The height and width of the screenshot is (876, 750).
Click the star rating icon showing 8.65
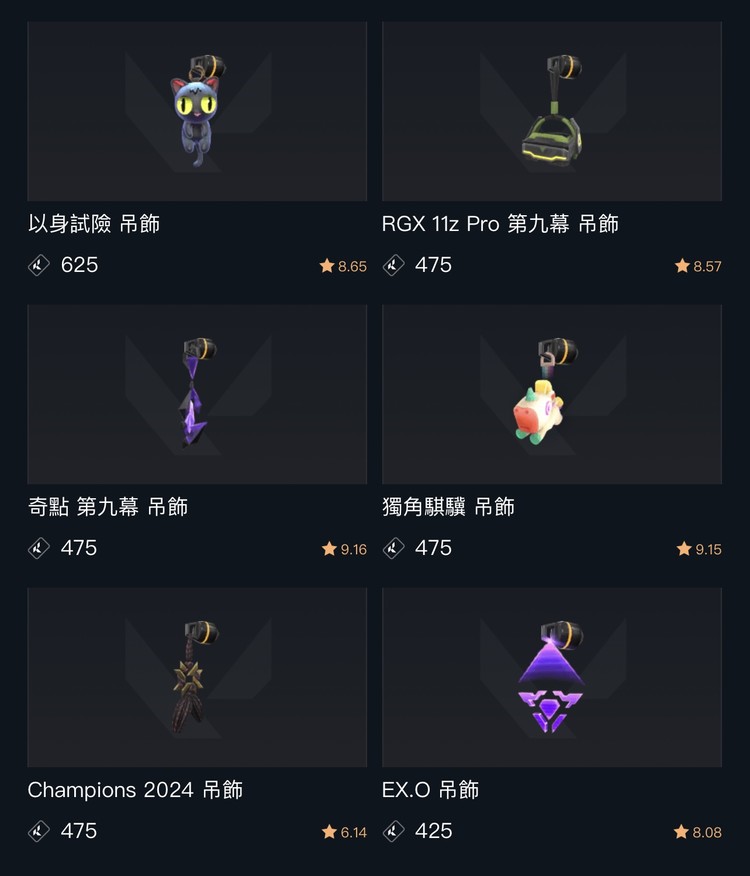[x=326, y=266]
